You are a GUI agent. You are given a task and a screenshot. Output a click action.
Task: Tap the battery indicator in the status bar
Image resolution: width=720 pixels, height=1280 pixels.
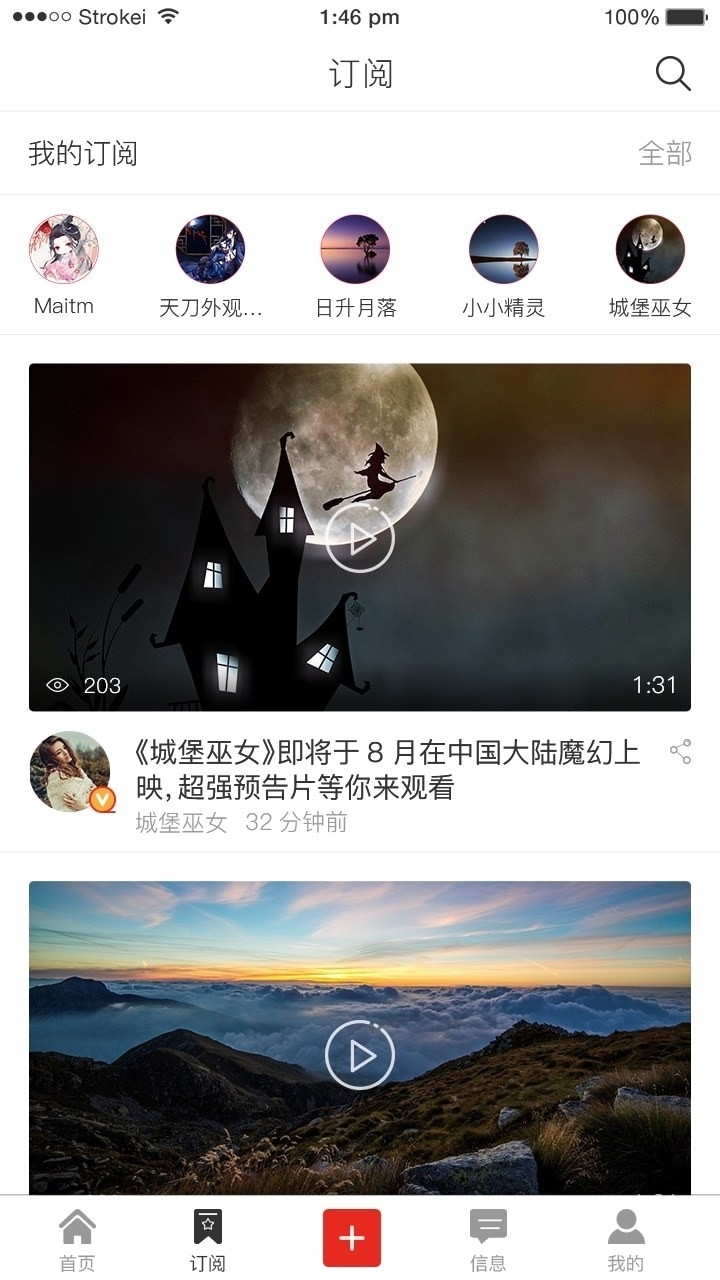[687, 16]
